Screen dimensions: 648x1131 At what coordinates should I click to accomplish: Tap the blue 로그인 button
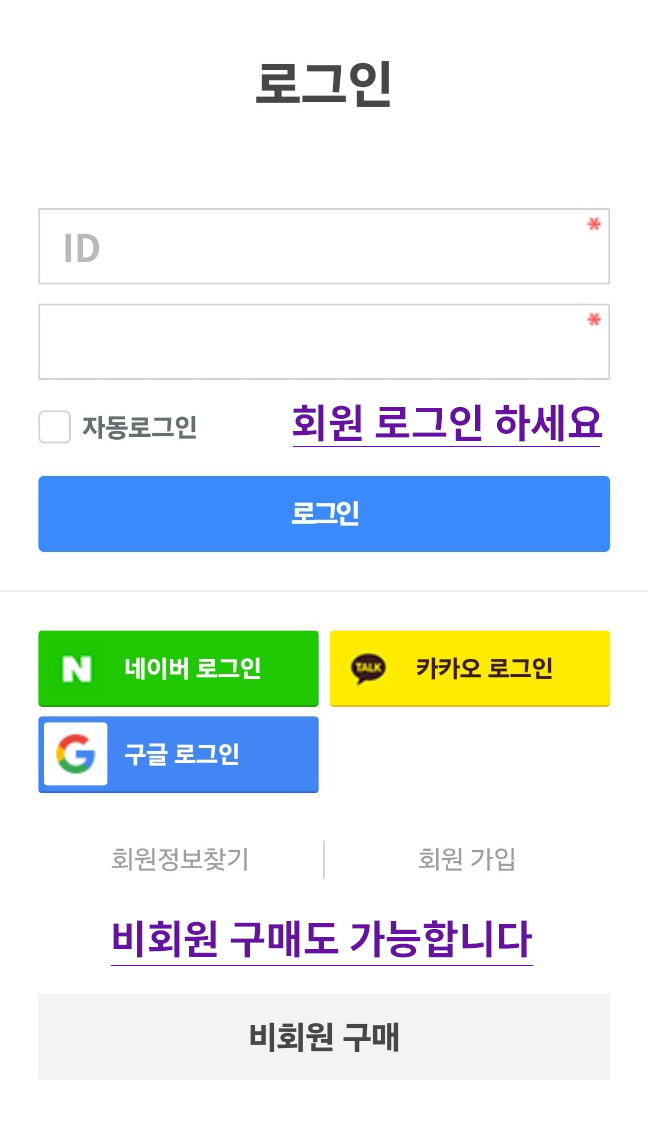point(323,514)
